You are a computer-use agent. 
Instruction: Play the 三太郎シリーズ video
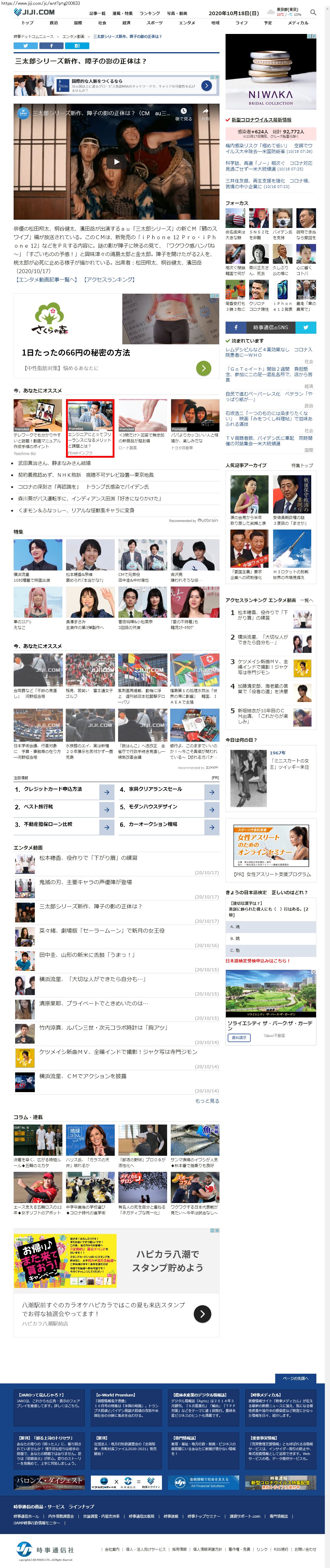117,161
